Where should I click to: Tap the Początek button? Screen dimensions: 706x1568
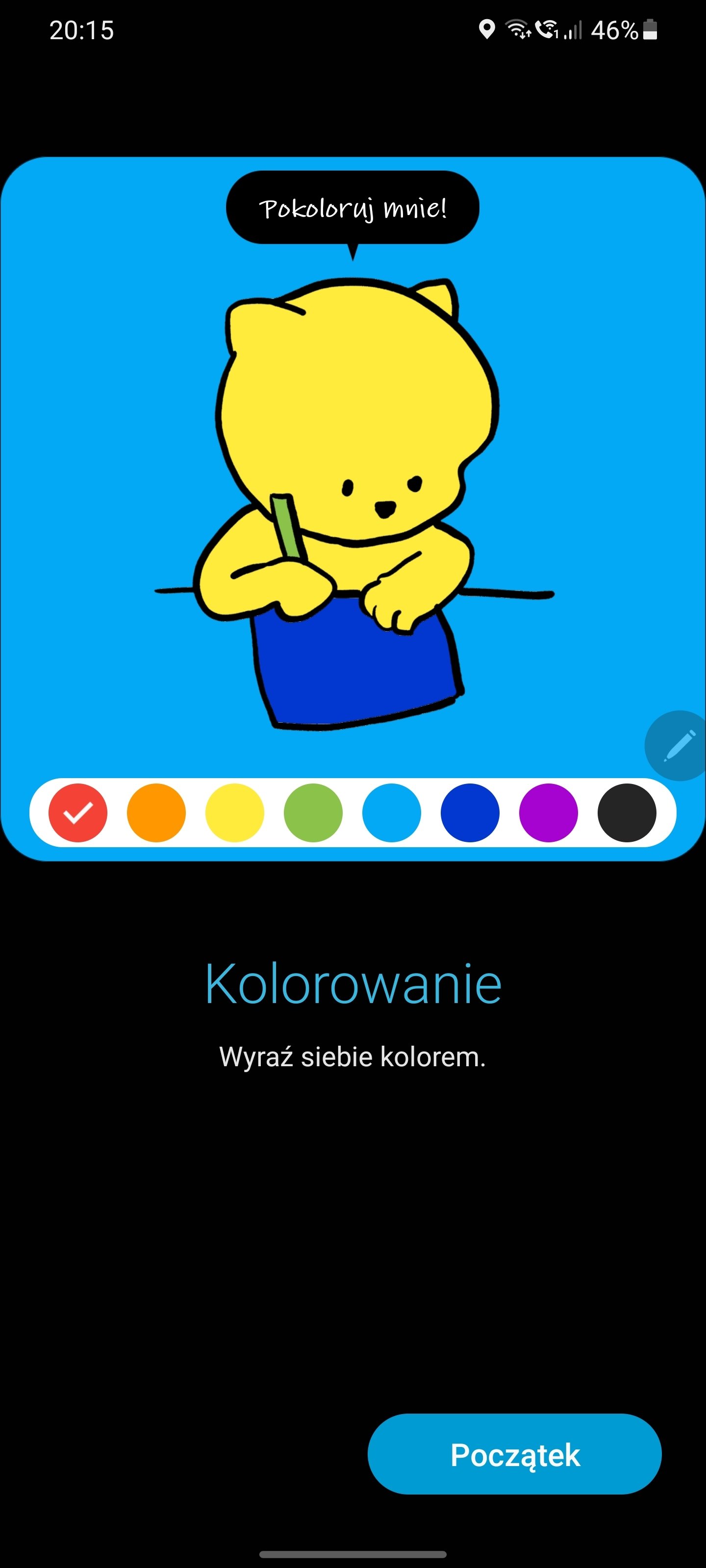[515, 1455]
